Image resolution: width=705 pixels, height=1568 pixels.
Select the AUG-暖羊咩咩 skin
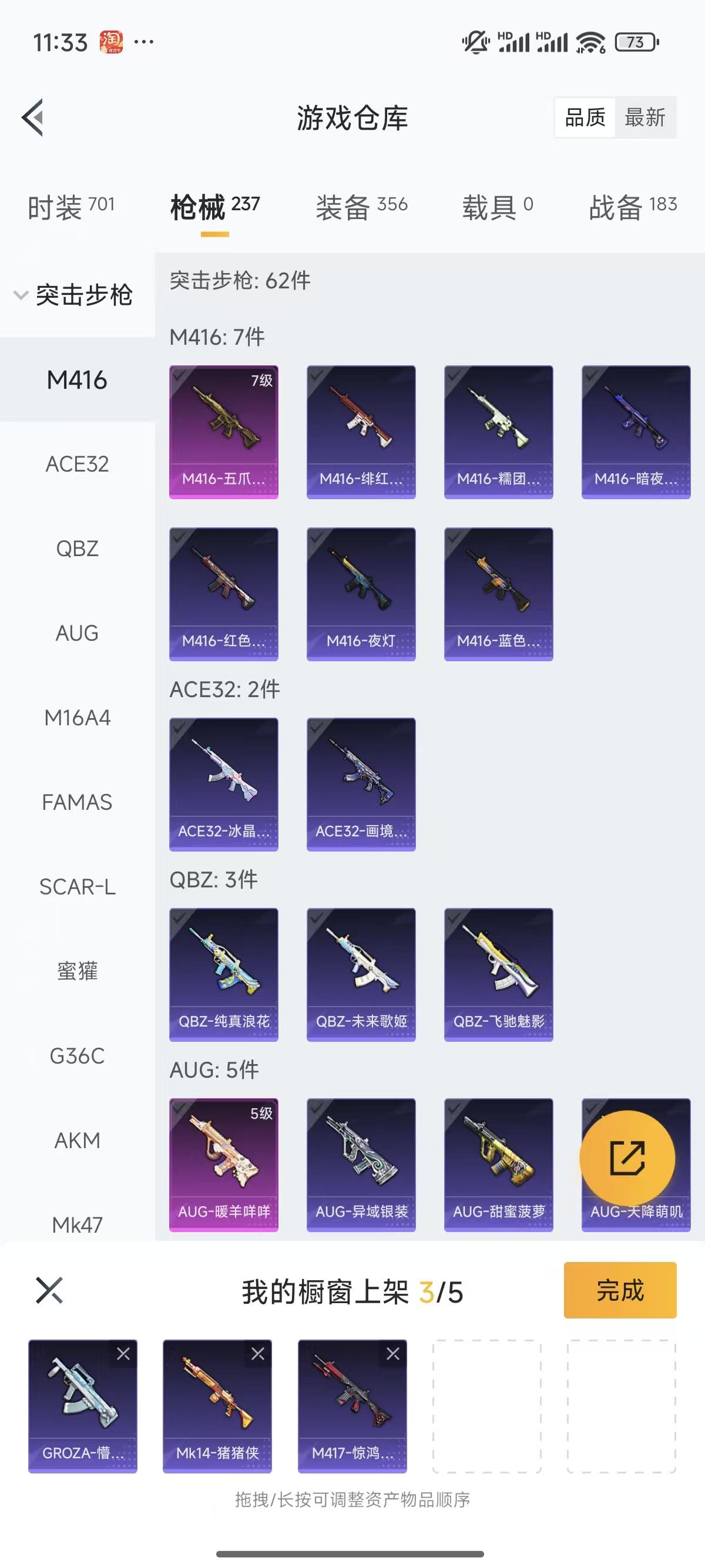coord(223,1165)
